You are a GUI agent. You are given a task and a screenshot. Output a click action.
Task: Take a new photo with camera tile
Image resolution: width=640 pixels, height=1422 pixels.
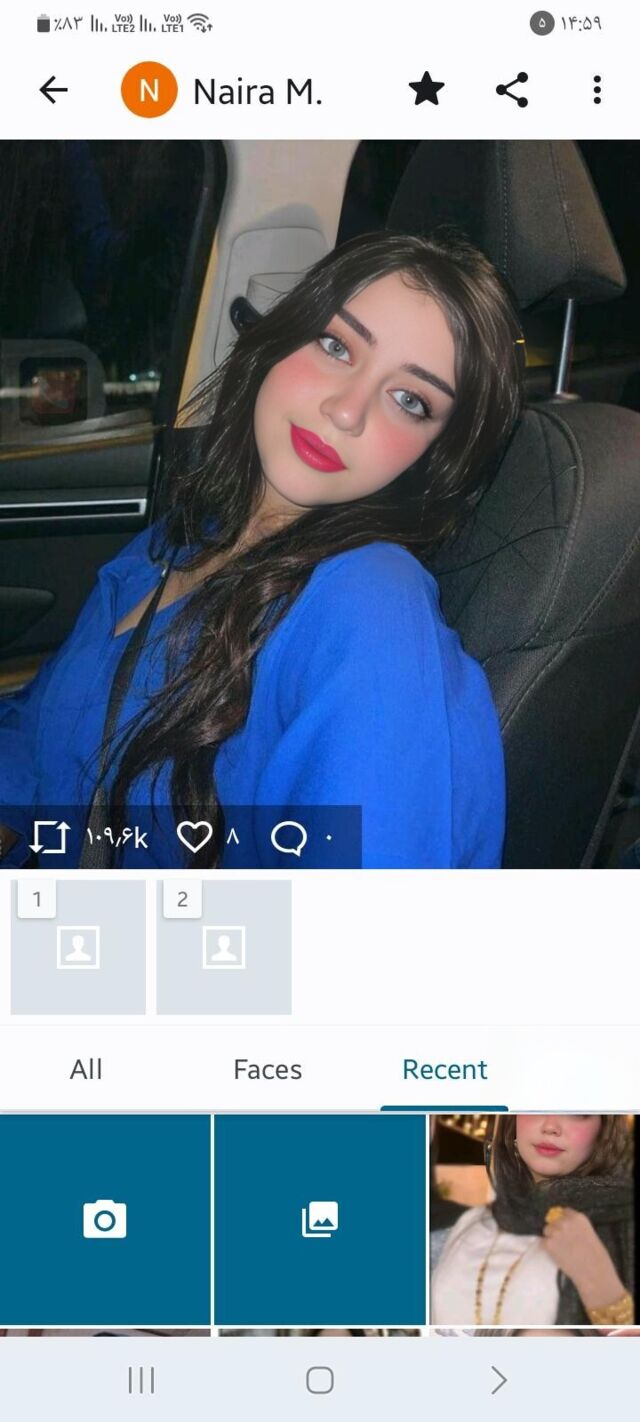tap(105, 1219)
